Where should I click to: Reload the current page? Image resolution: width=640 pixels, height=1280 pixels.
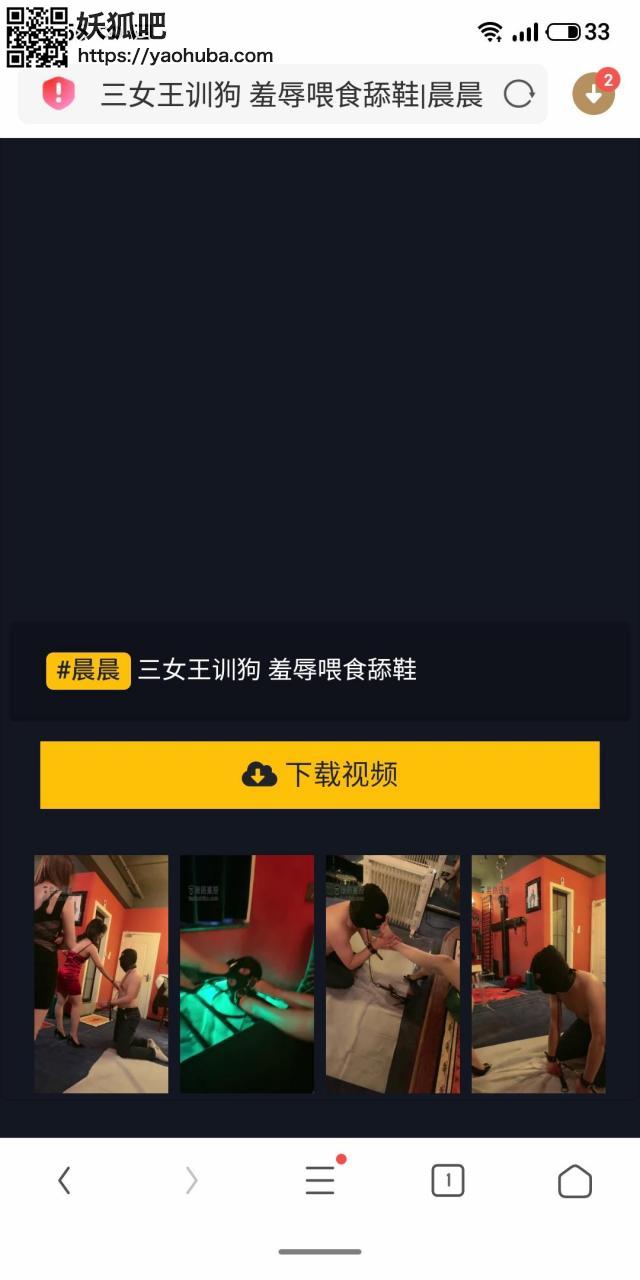519,95
